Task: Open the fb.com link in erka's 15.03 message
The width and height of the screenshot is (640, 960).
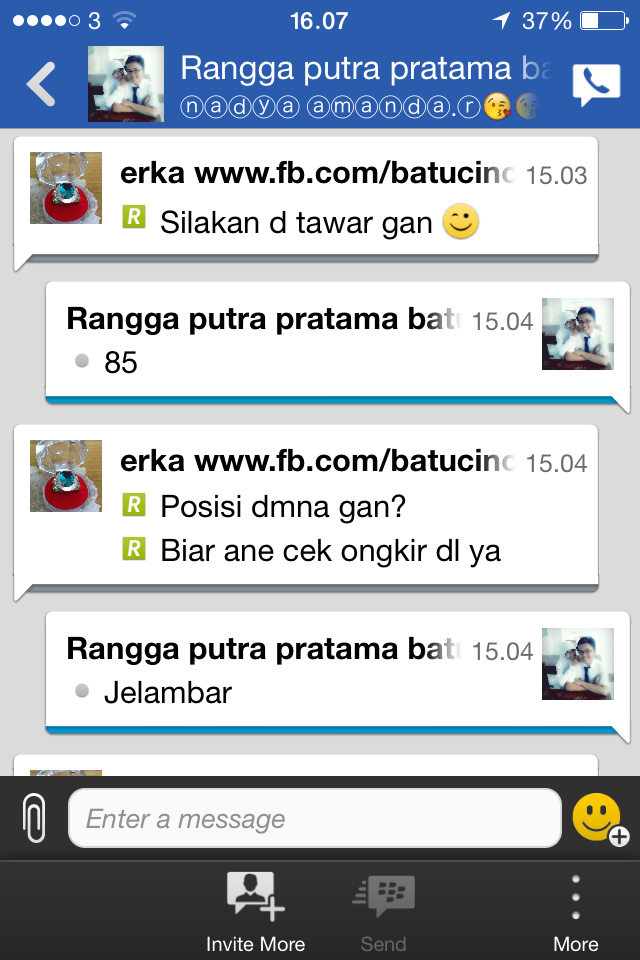Action: [354, 174]
